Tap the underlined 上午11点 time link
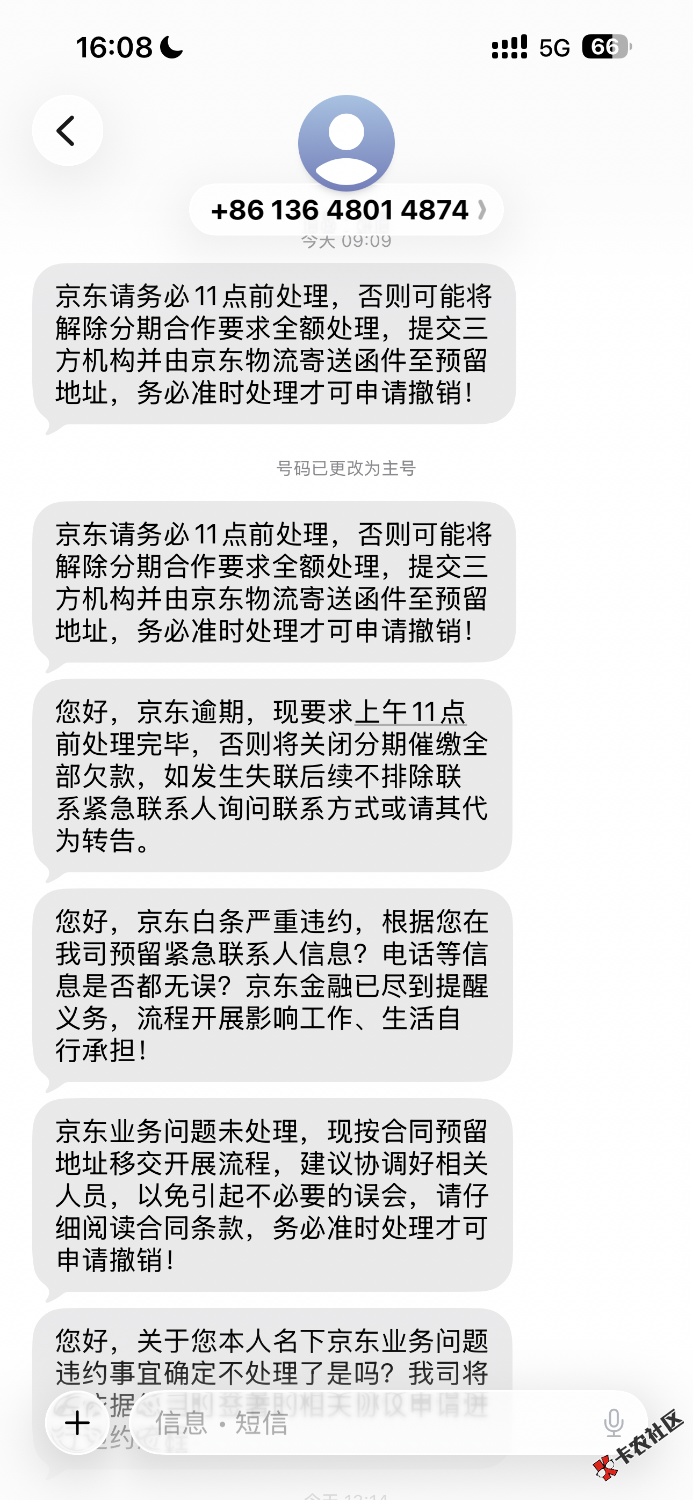 (x=411, y=713)
